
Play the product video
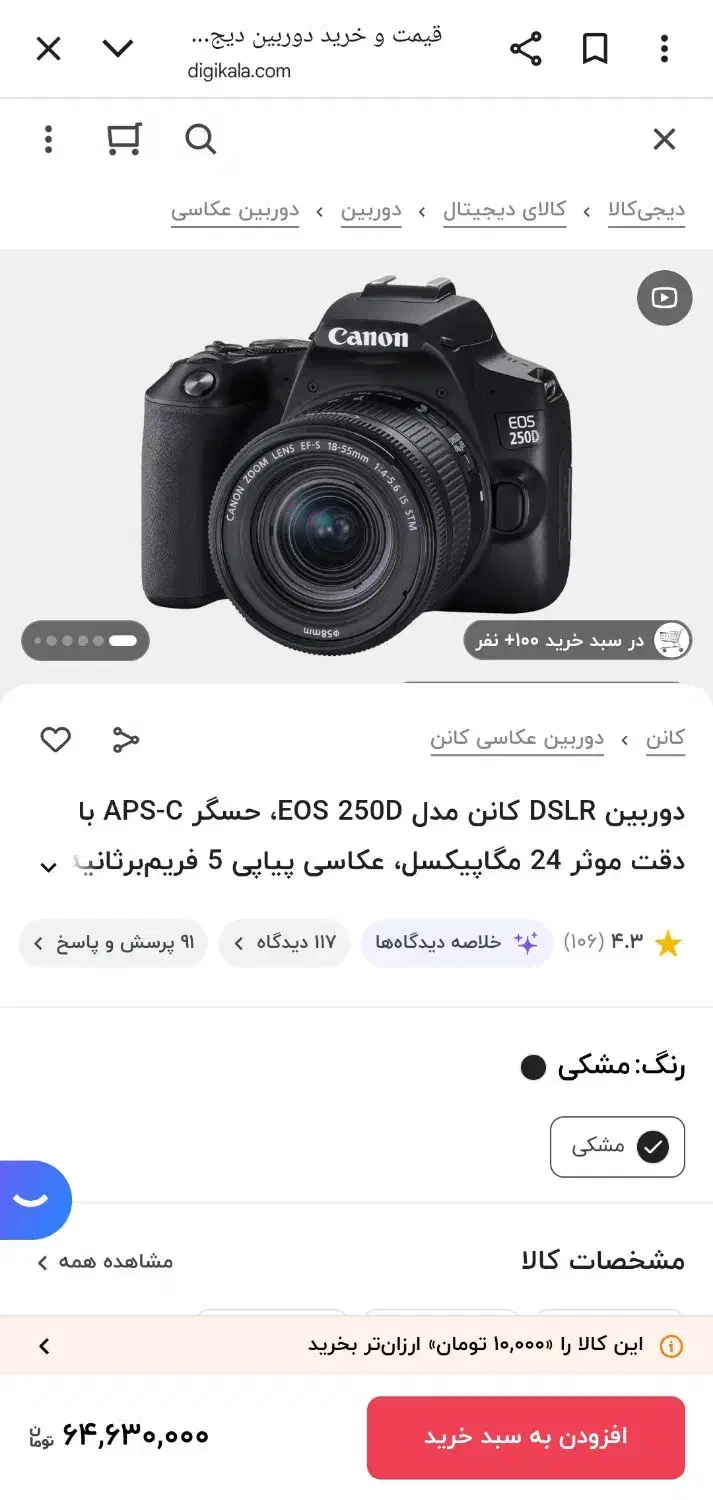tap(664, 297)
